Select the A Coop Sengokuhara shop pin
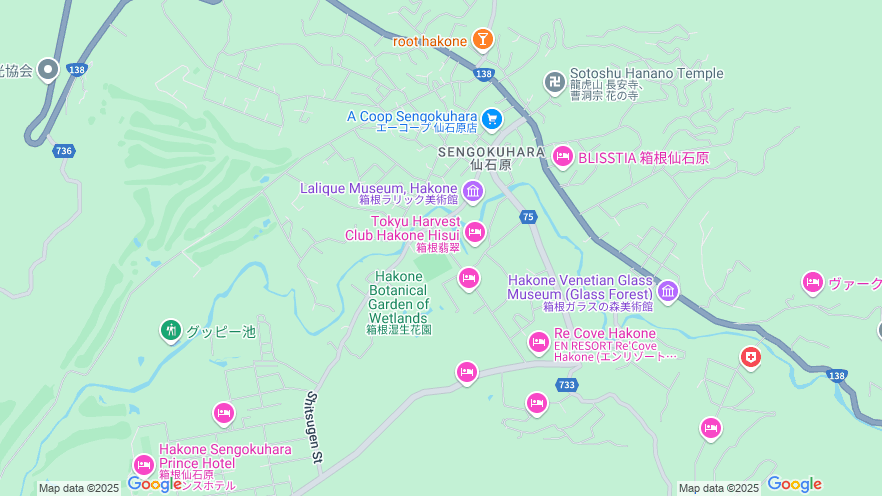 [491, 119]
